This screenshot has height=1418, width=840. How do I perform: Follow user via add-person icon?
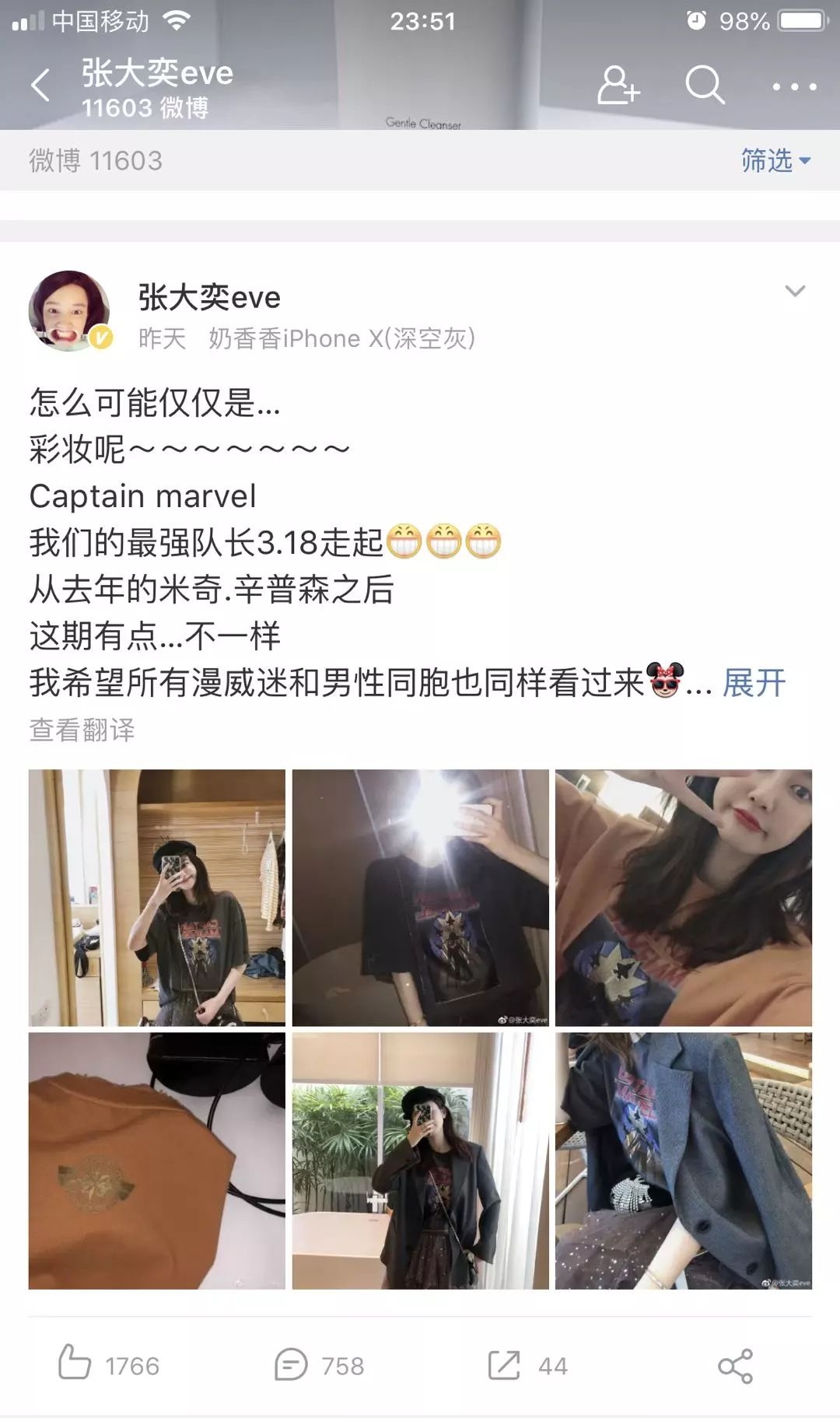point(618,85)
